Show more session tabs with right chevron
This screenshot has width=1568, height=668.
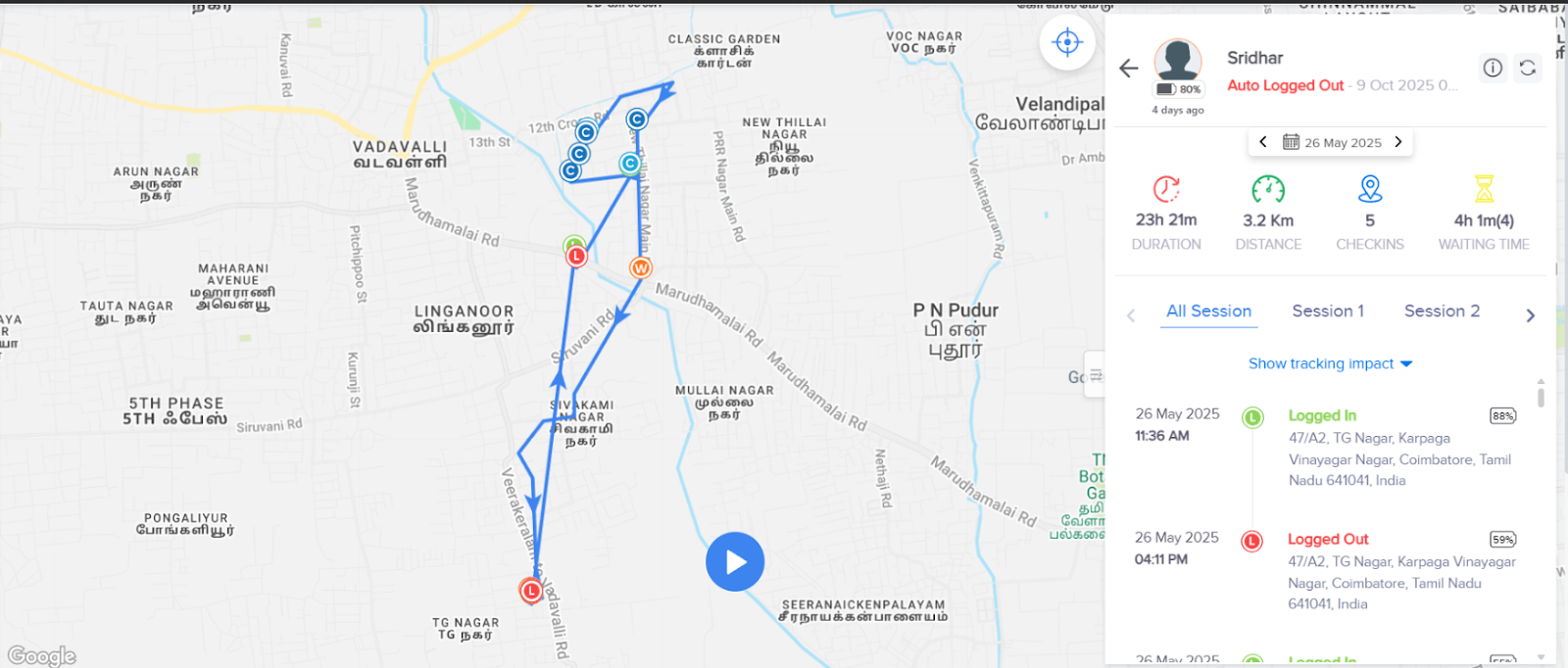[x=1530, y=315]
